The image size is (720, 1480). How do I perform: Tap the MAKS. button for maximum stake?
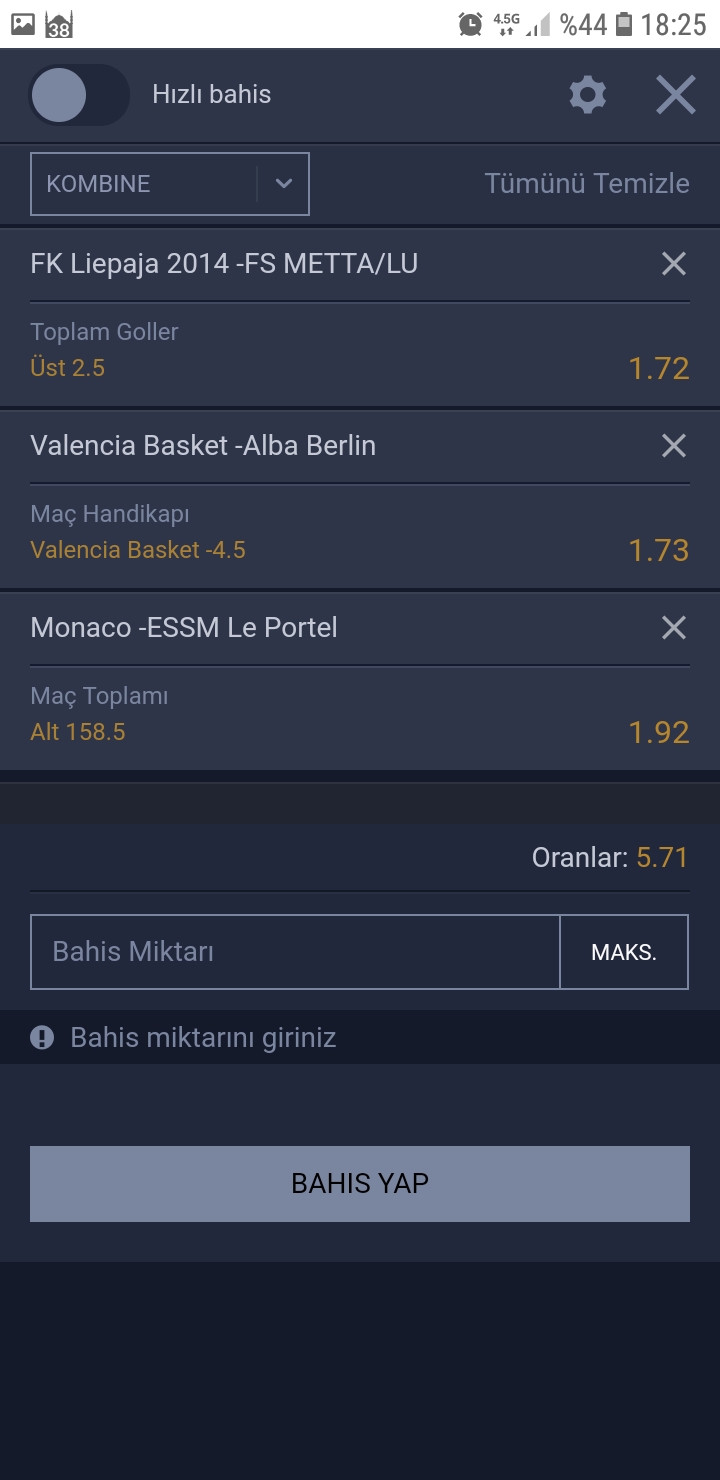click(624, 952)
